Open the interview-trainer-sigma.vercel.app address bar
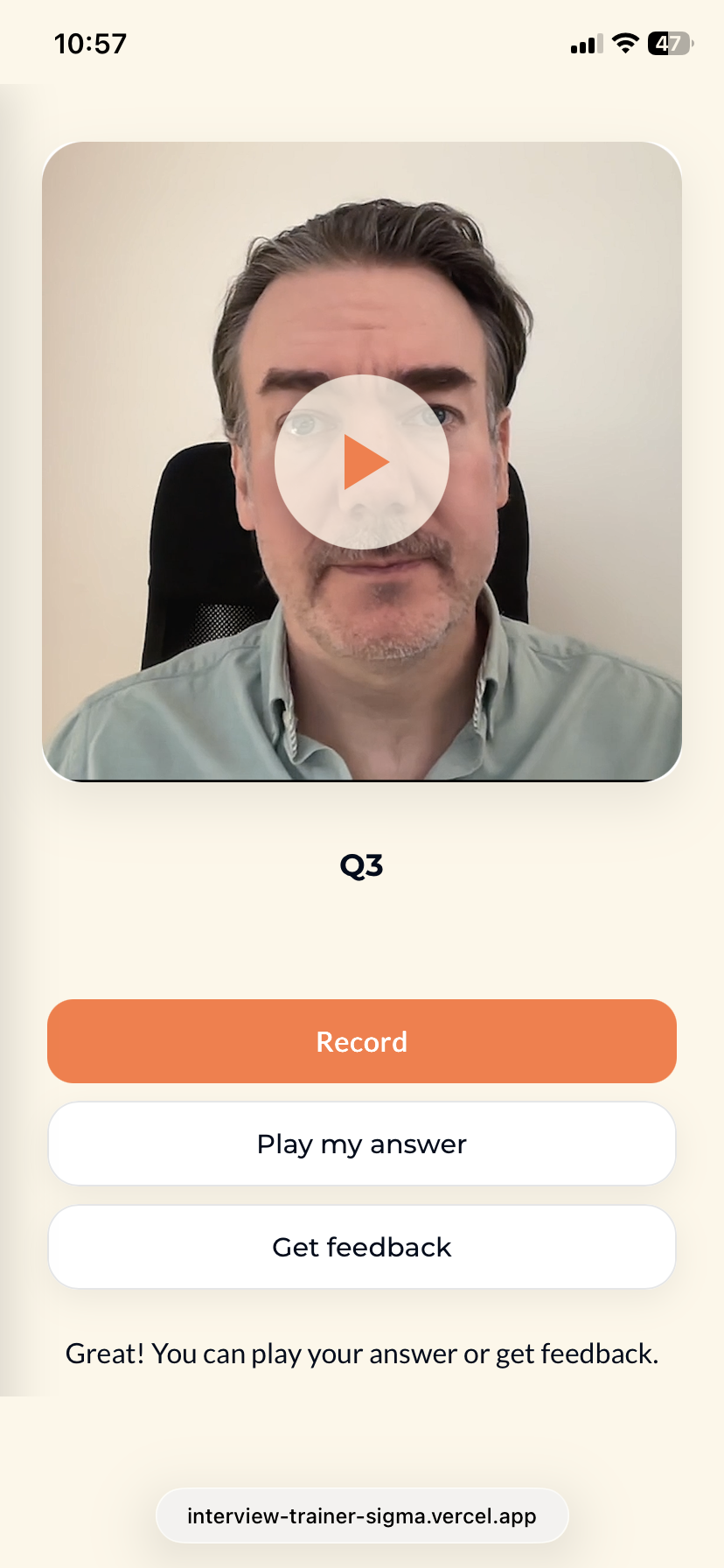This screenshot has width=724, height=1568. point(362,1516)
